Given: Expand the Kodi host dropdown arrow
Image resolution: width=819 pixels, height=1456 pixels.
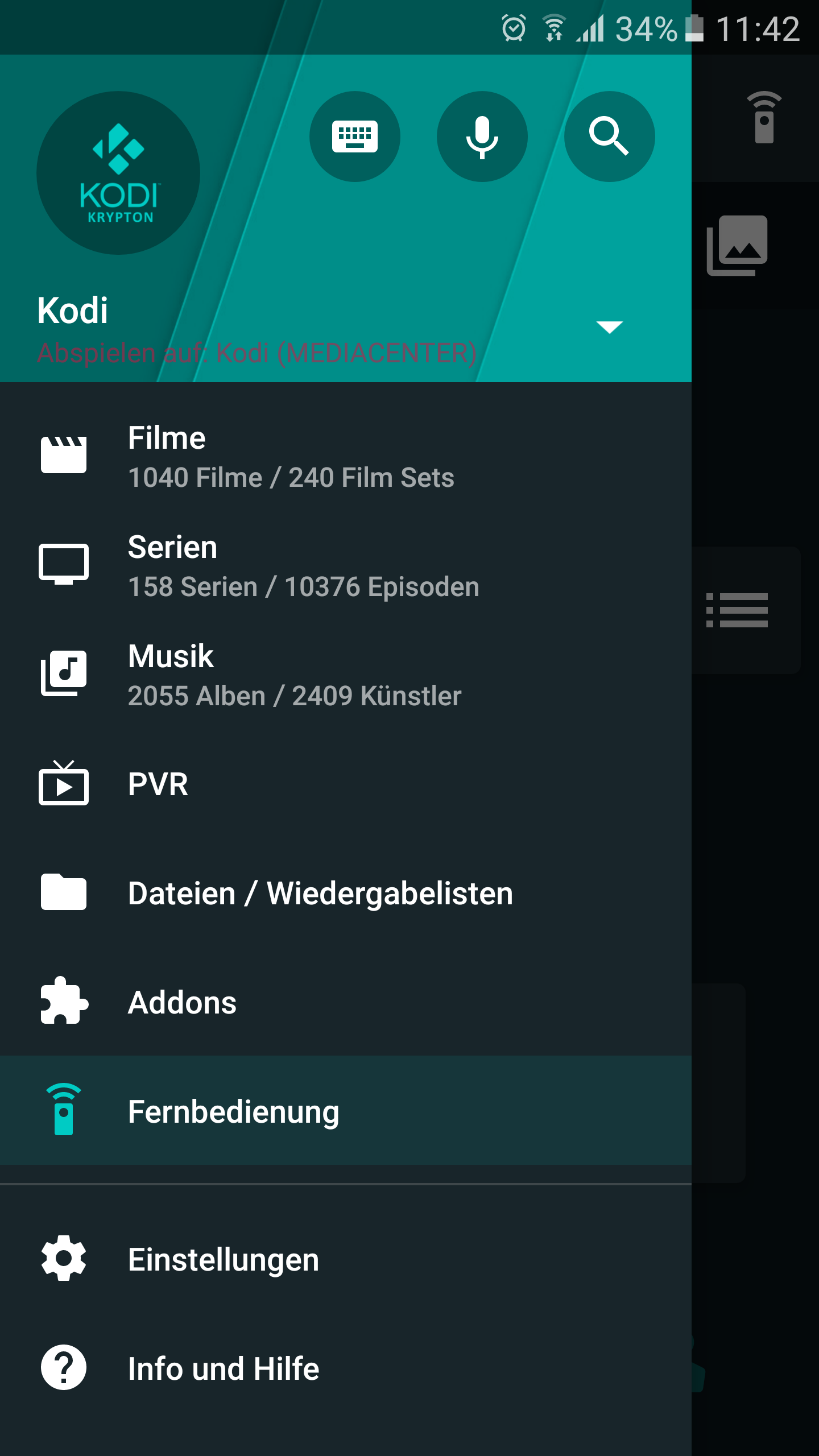Looking at the screenshot, I should [x=609, y=327].
